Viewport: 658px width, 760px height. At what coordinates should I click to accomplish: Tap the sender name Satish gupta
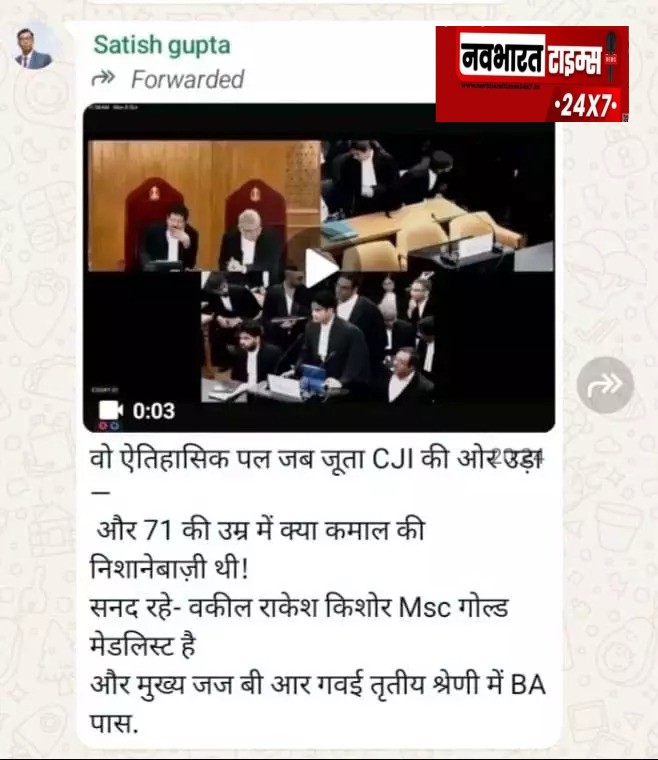[161, 45]
